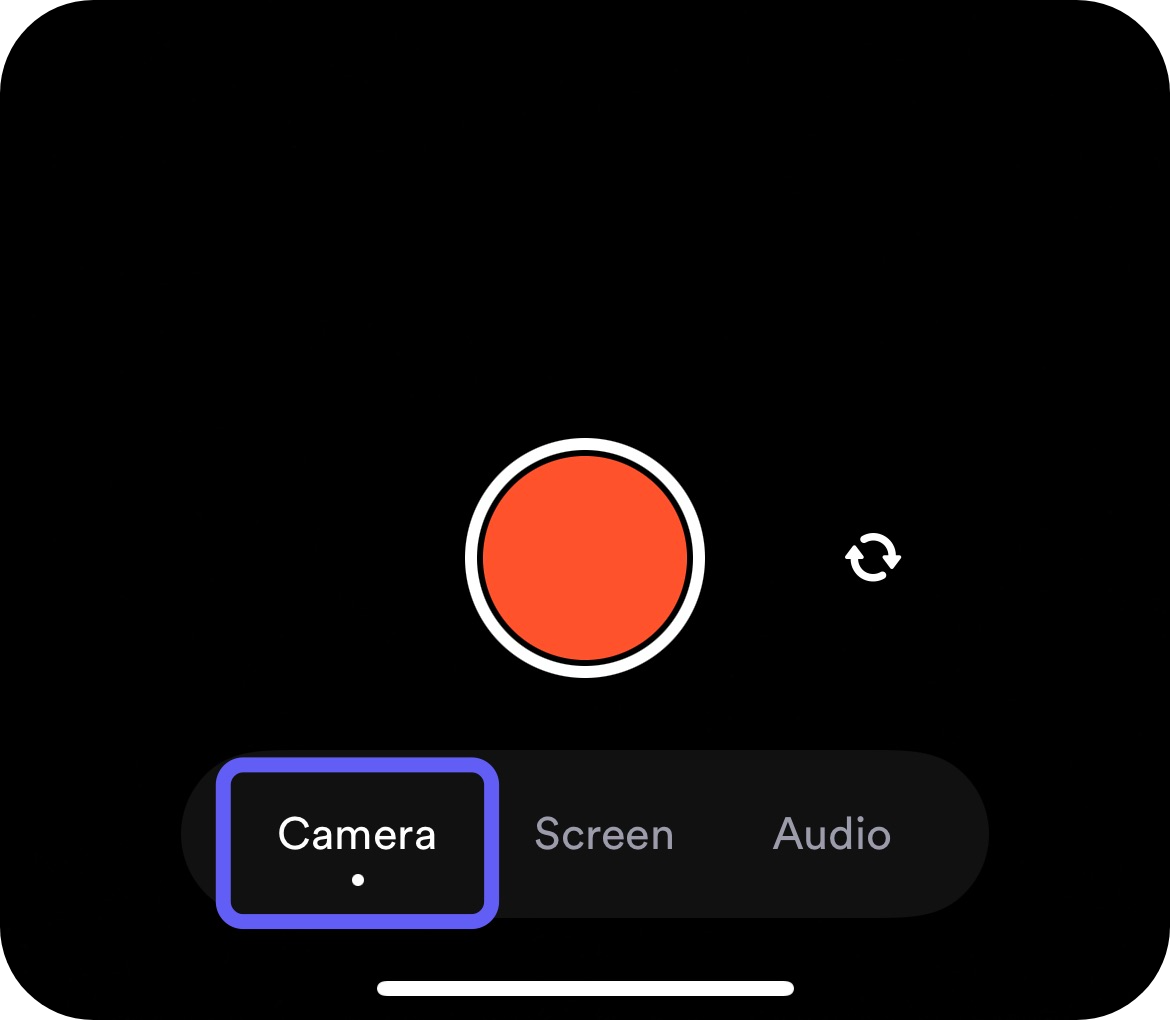Switch to the Audio recording mode
The height and width of the screenshot is (1020, 1170).
[x=831, y=835]
